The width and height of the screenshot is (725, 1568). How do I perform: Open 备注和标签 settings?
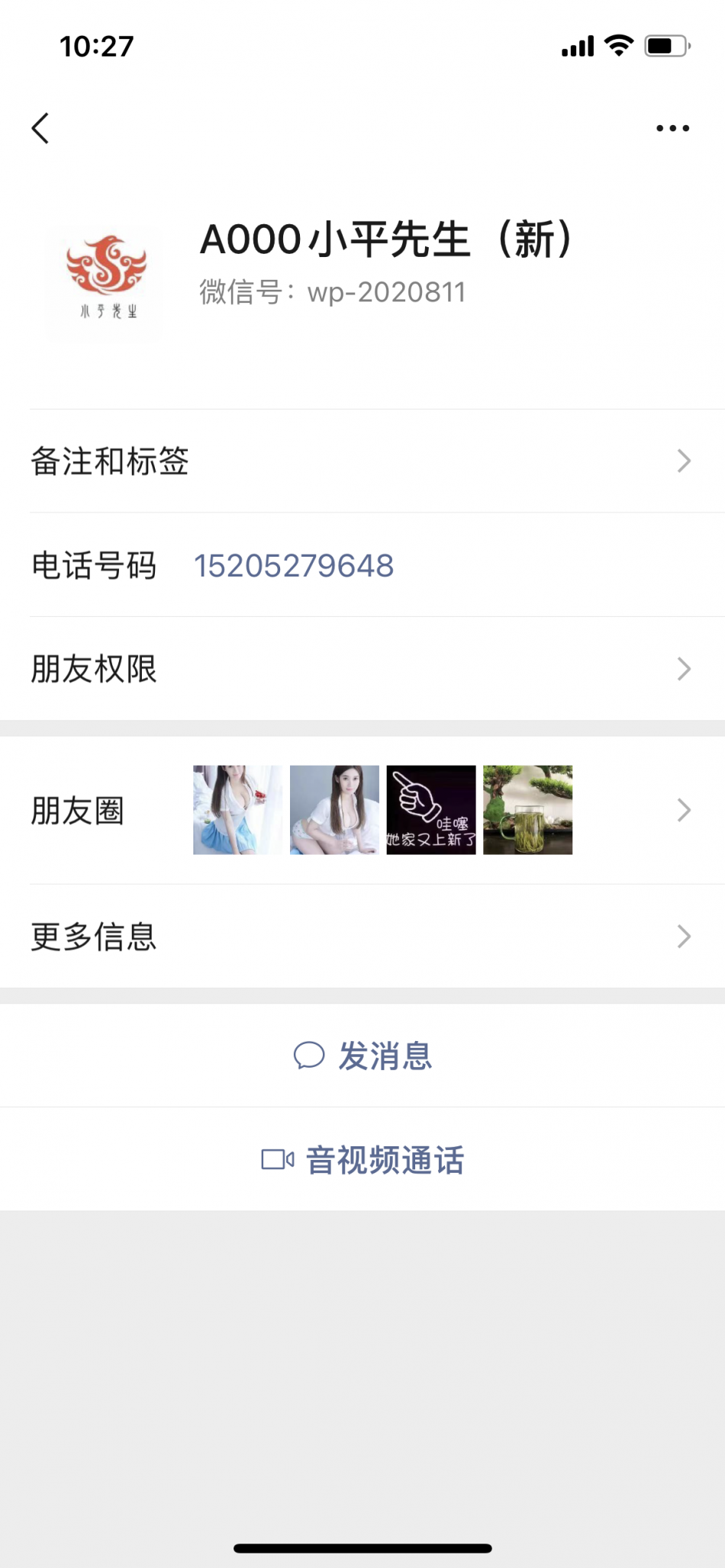tap(362, 461)
